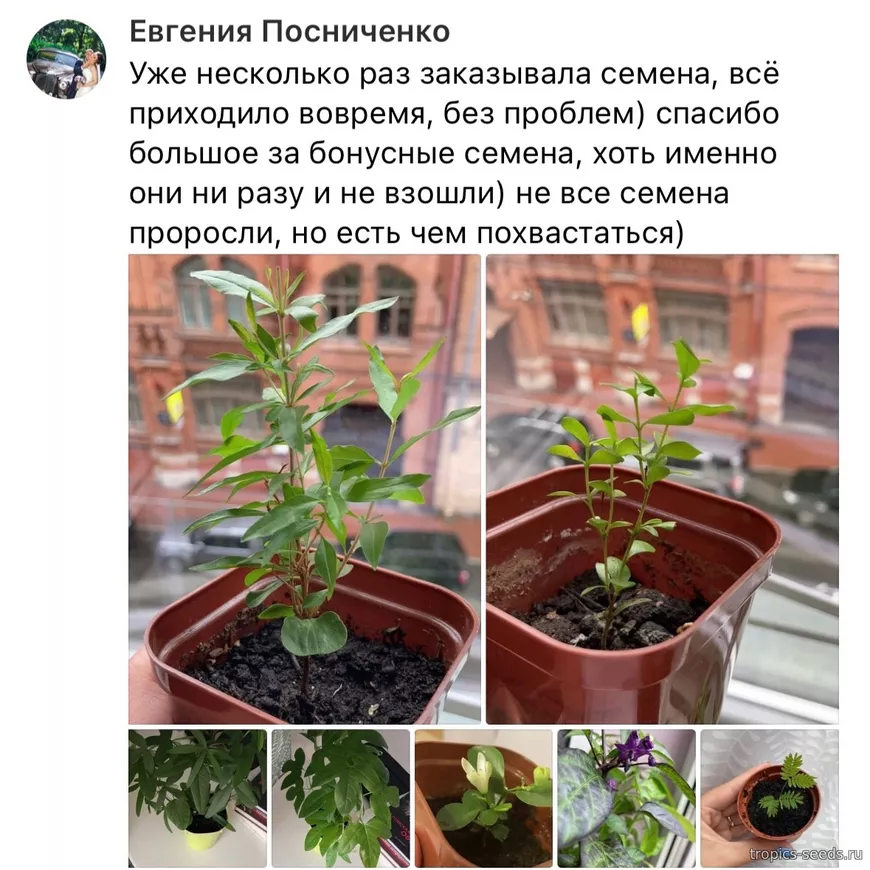Viewport: 870px width, 870px height.
Task: View the thumbnail of hand-held small pot
Action: pyautogui.click(x=768, y=797)
